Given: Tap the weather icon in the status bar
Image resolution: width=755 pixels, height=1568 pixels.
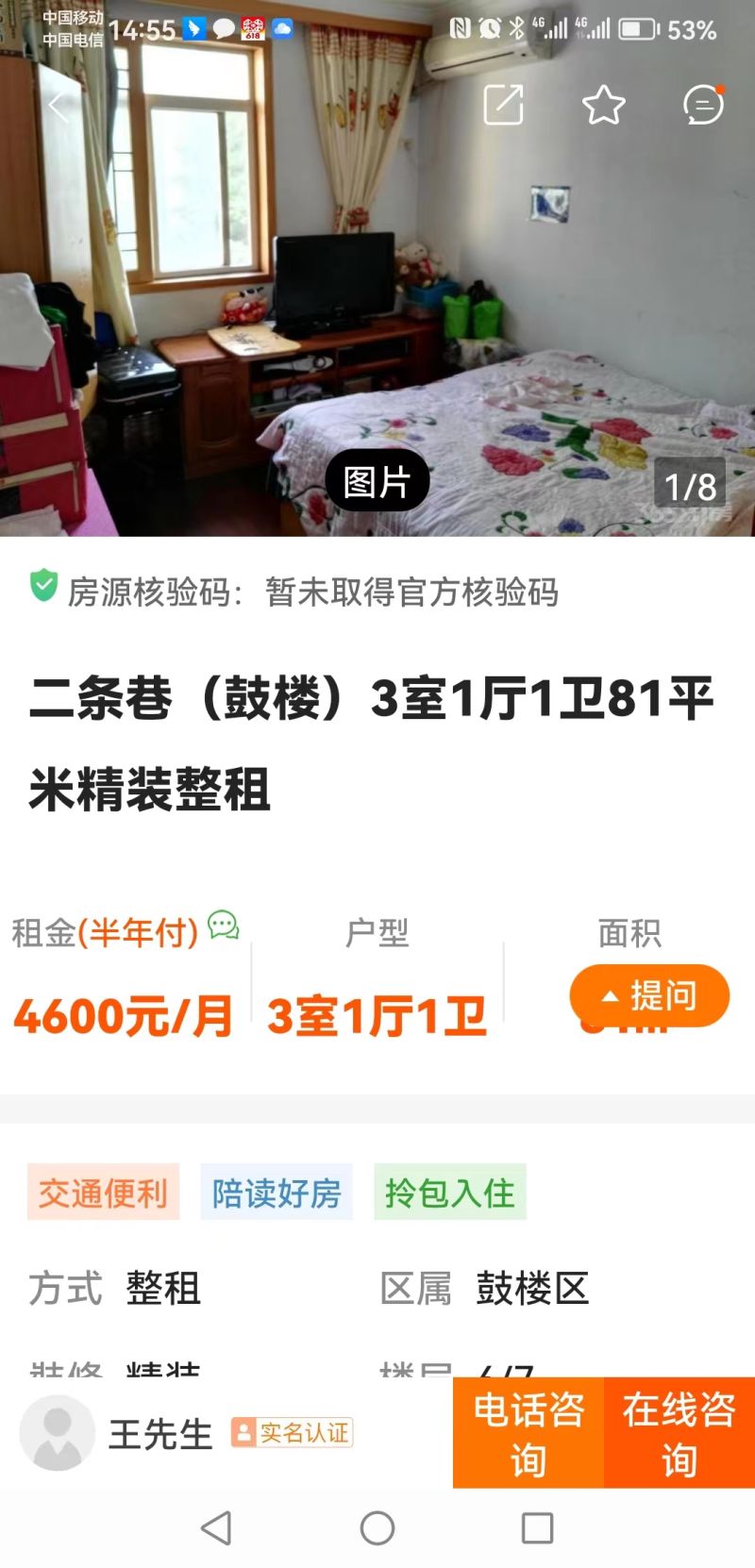Looking at the screenshot, I should tap(284, 28).
